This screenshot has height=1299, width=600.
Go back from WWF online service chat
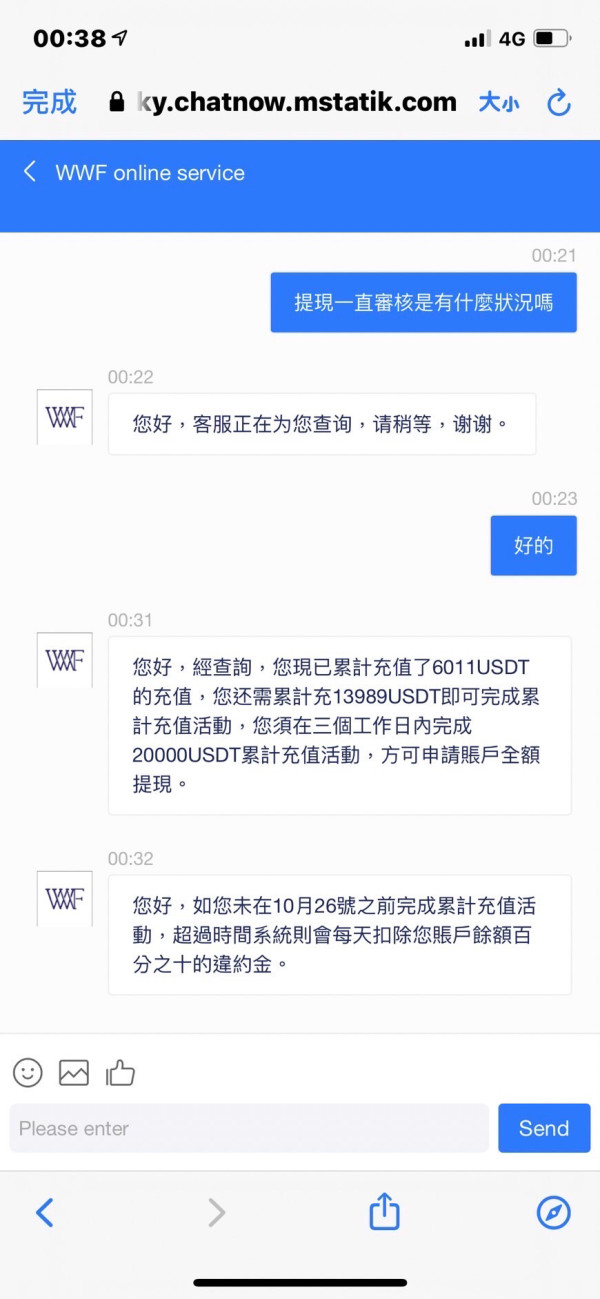click(30, 172)
